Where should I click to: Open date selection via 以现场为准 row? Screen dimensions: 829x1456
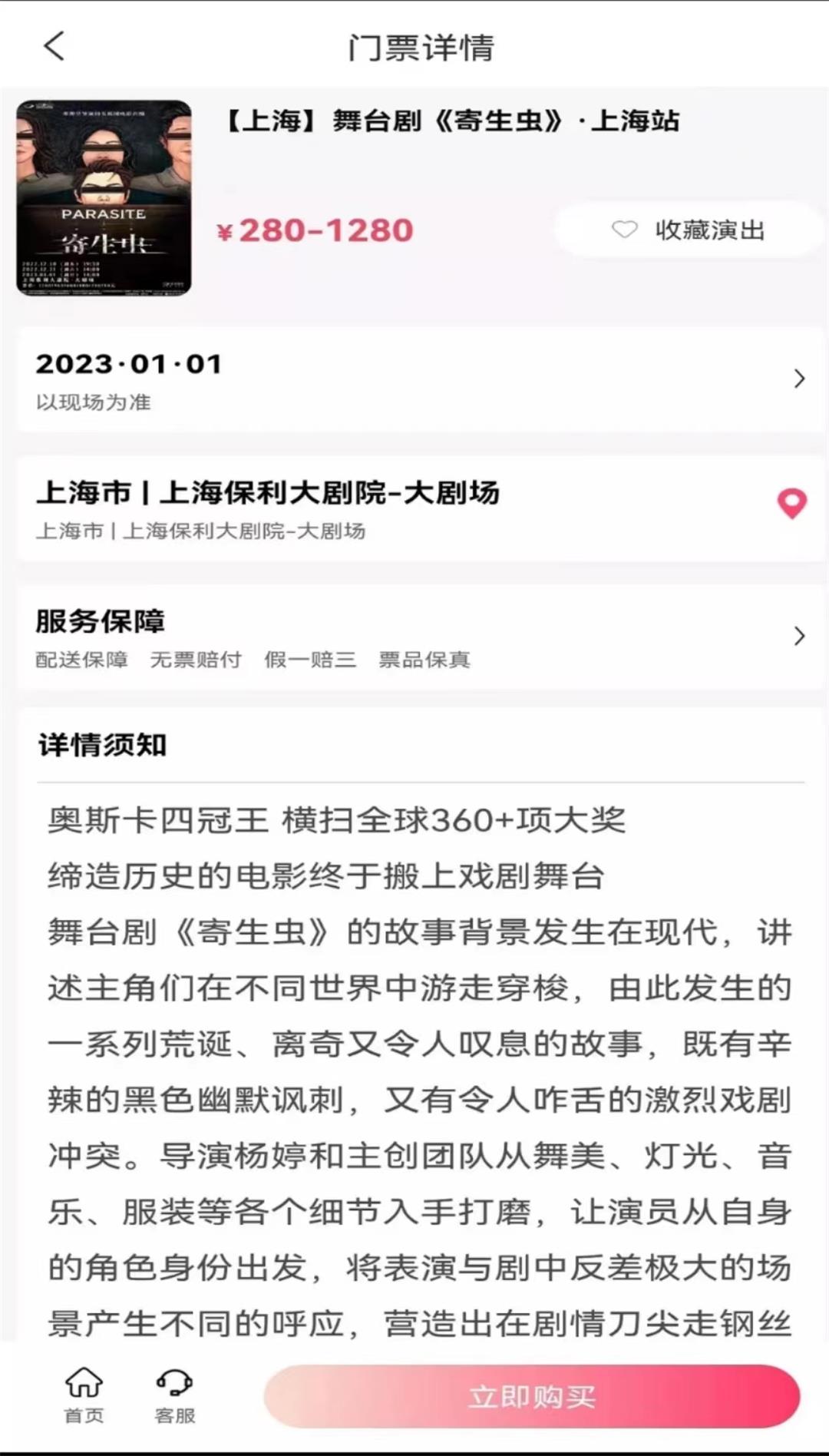pos(94,402)
